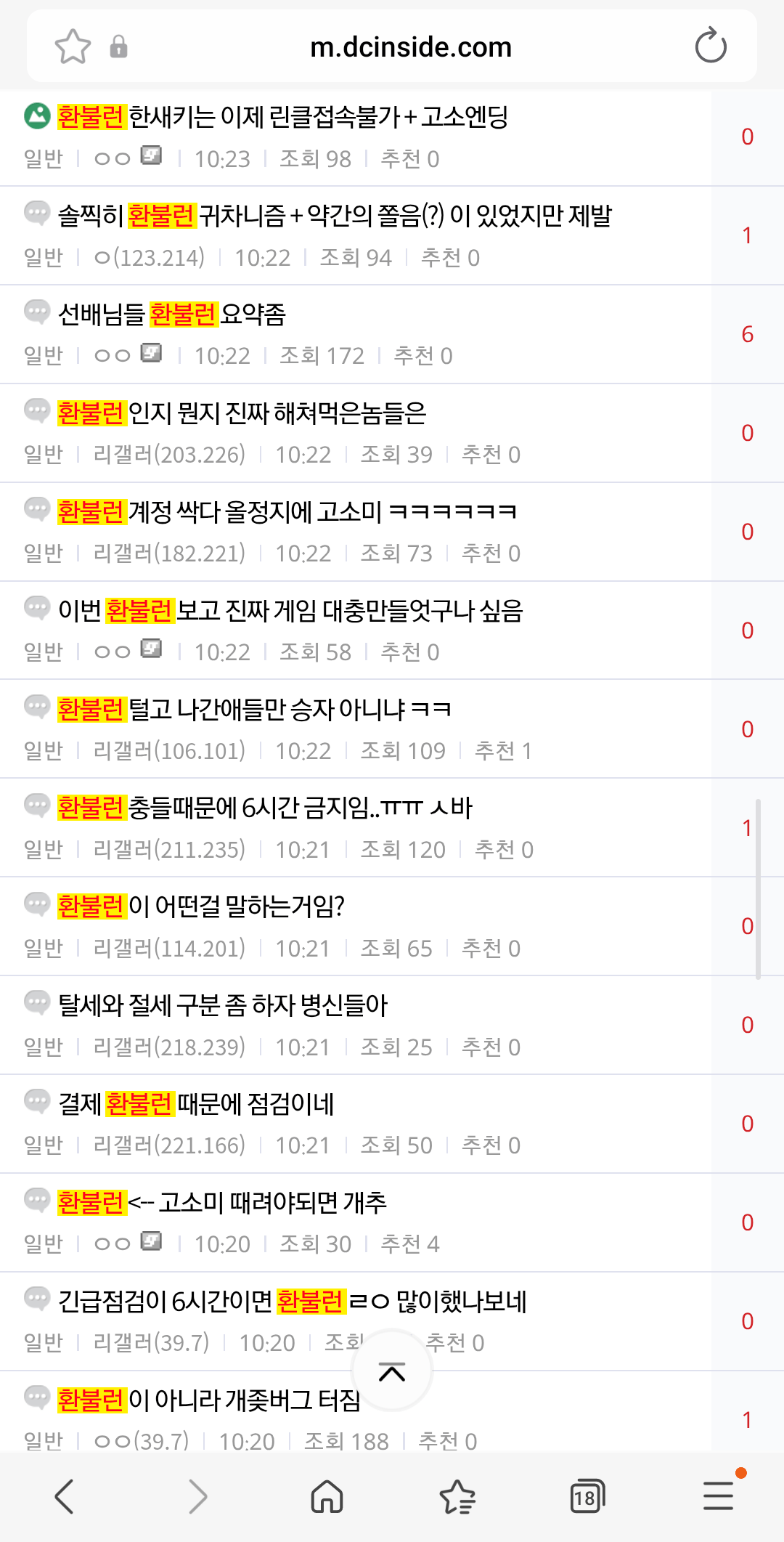Open the browser hamburger menu

(718, 1497)
